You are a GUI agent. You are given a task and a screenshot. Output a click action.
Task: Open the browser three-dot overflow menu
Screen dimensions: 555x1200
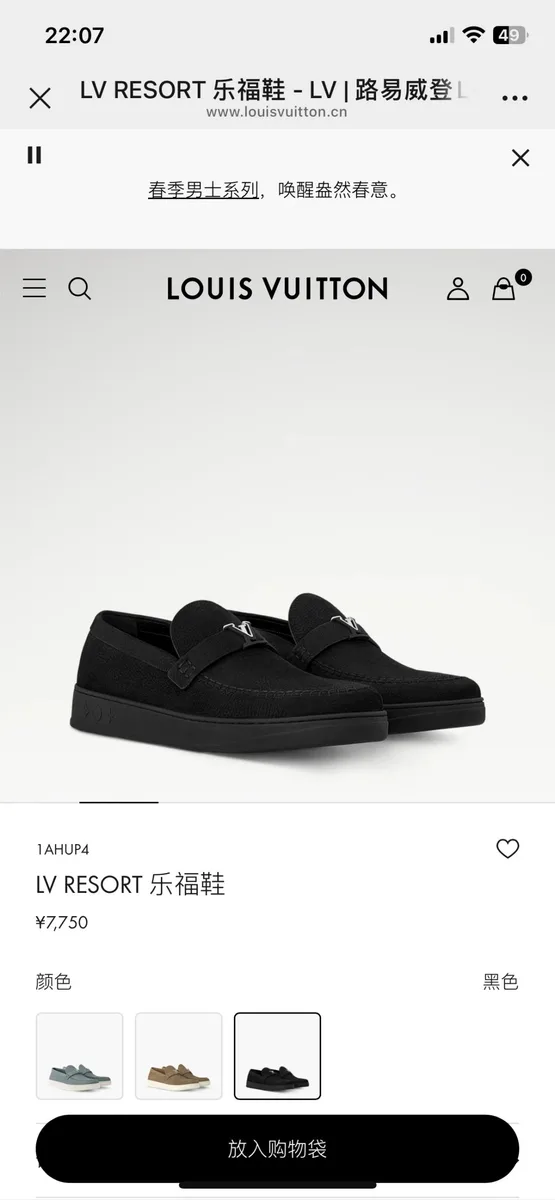pyautogui.click(x=514, y=98)
